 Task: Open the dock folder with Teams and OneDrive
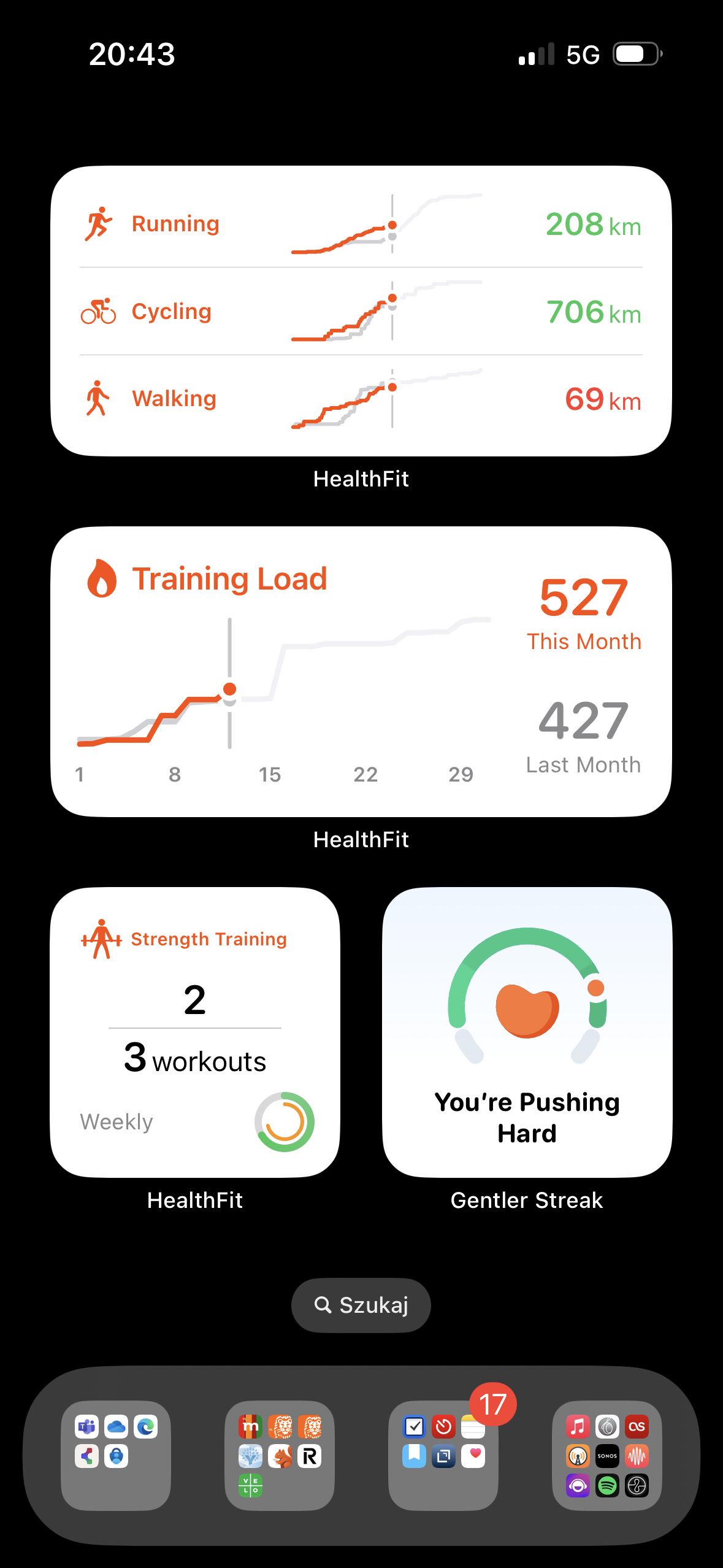(x=116, y=1455)
